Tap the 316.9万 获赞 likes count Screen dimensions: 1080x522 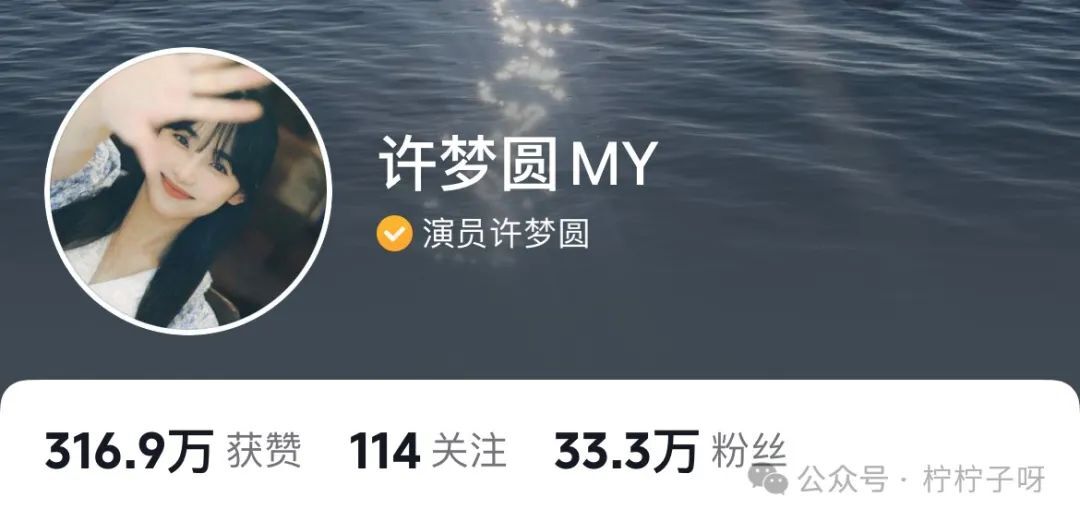pyautogui.click(x=172, y=453)
